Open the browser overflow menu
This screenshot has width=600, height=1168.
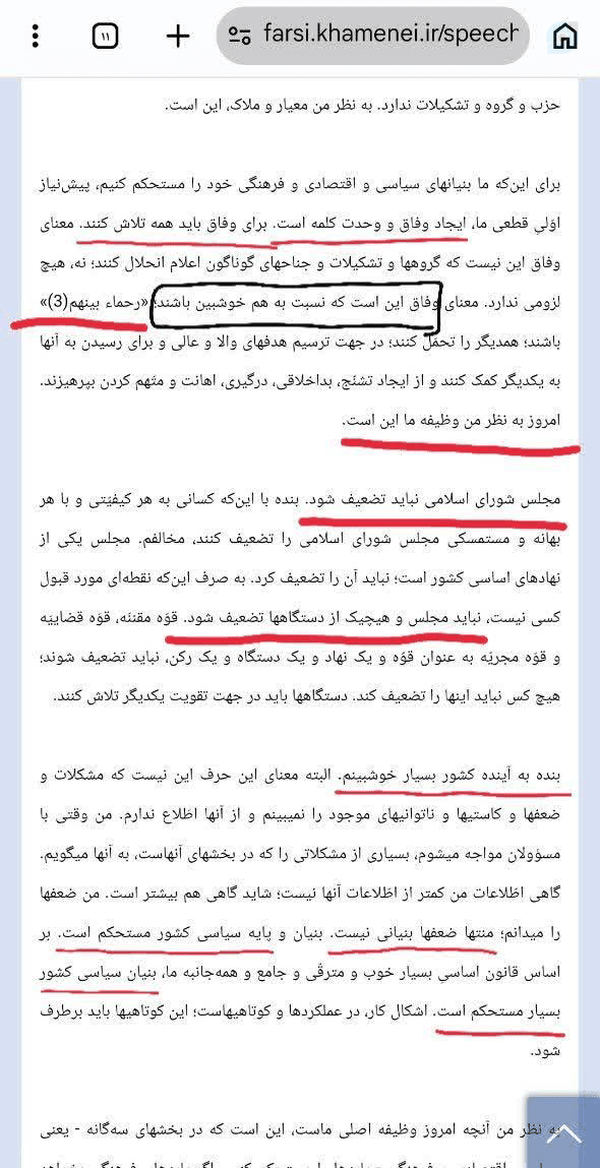37,36
